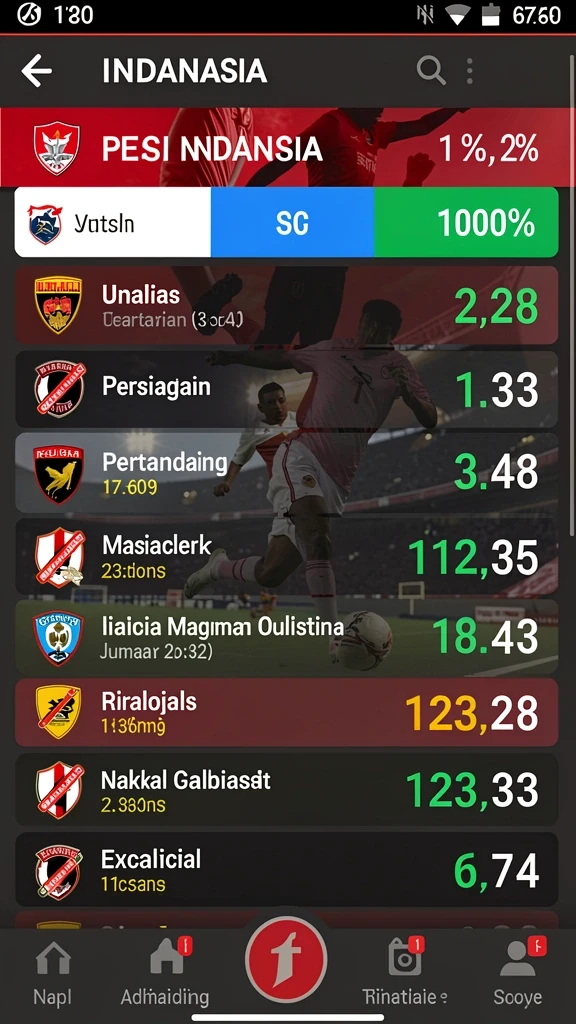The width and height of the screenshot is (576, 1024).
Task: Open the Iiaicia Magiman Oulistina row
Action: (x=287, y=637)
